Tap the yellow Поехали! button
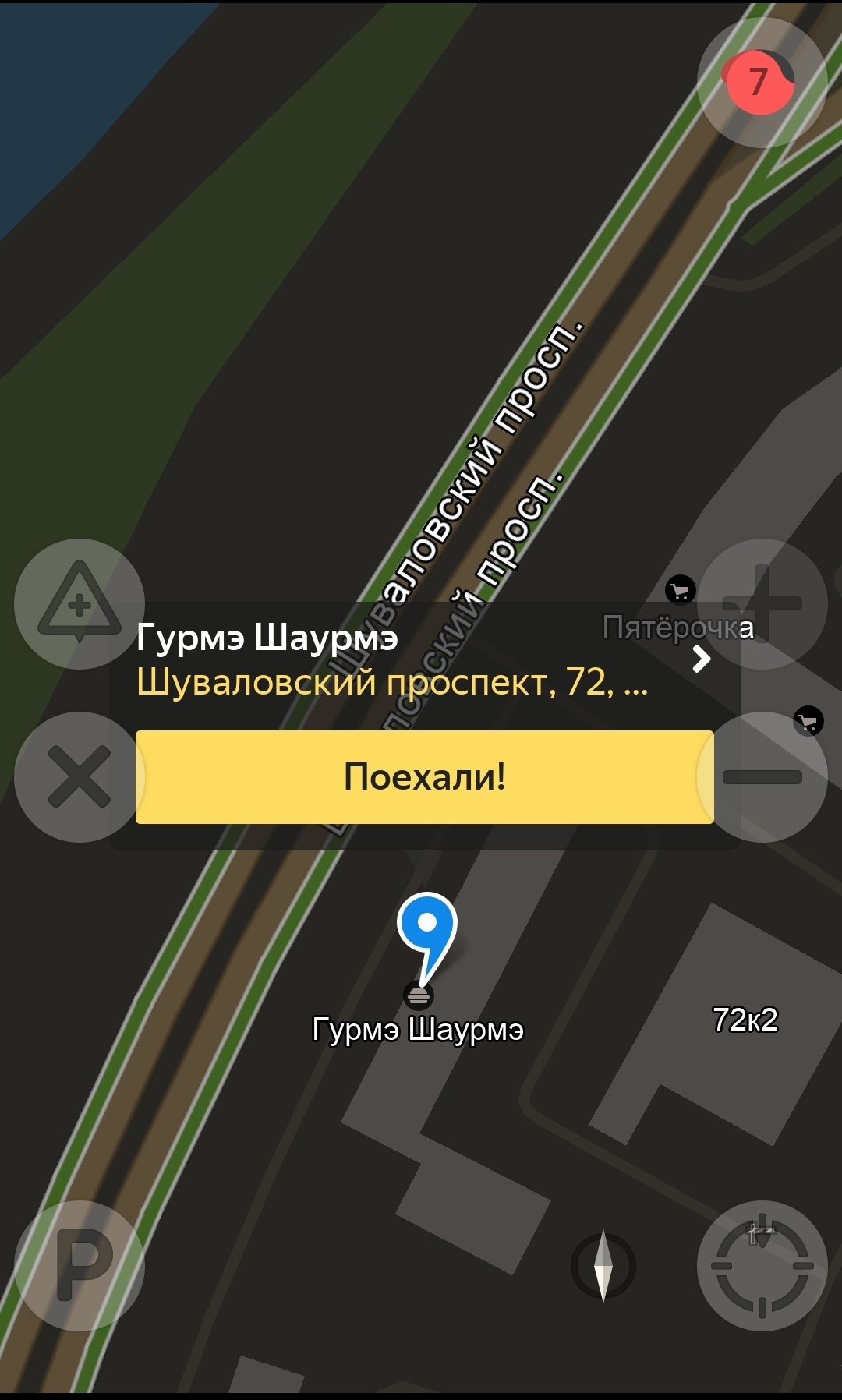Viewport: 842px width, 1400px height. tap(424, 776)
